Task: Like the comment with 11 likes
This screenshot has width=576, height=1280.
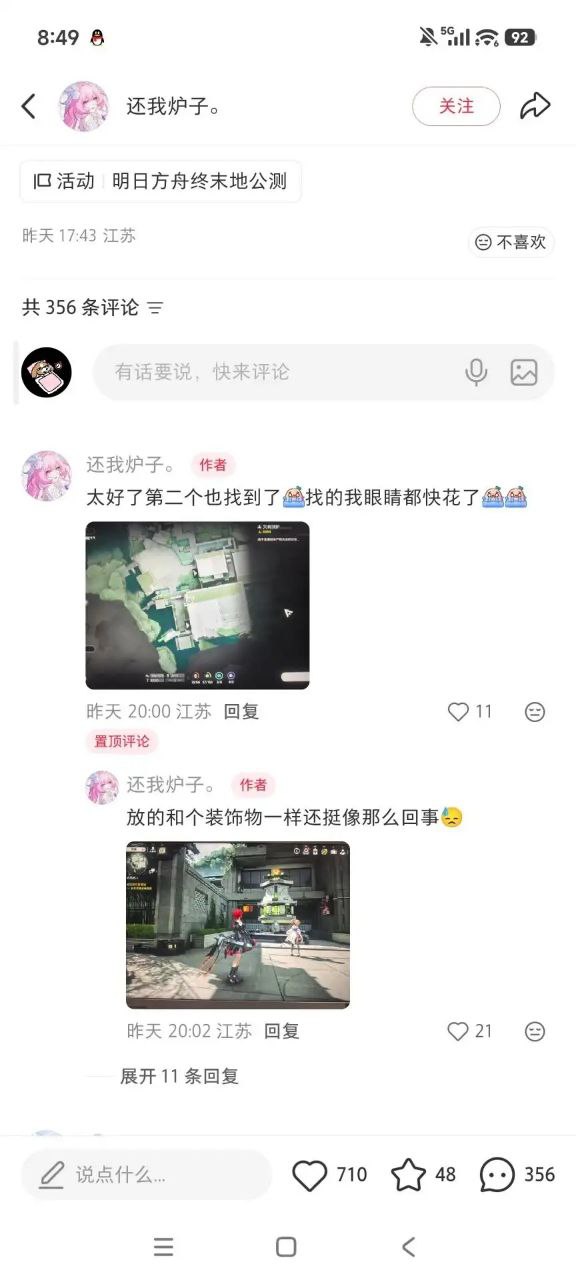Action: [x=458, y=711]
